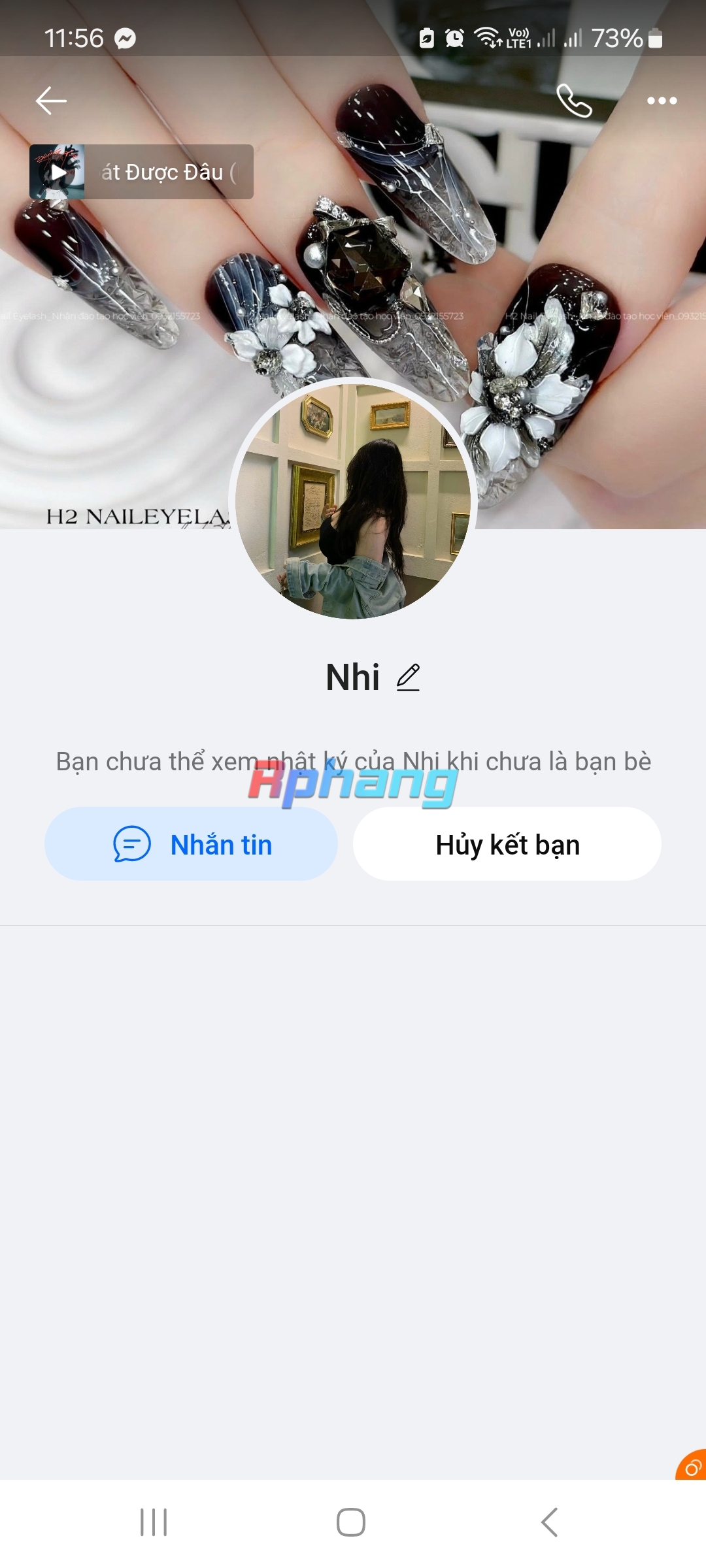The image size is (706, 1568).
Task: Tap Hủy kết bạn to unfriend Nhi
Action: click(x=507, y=844)
